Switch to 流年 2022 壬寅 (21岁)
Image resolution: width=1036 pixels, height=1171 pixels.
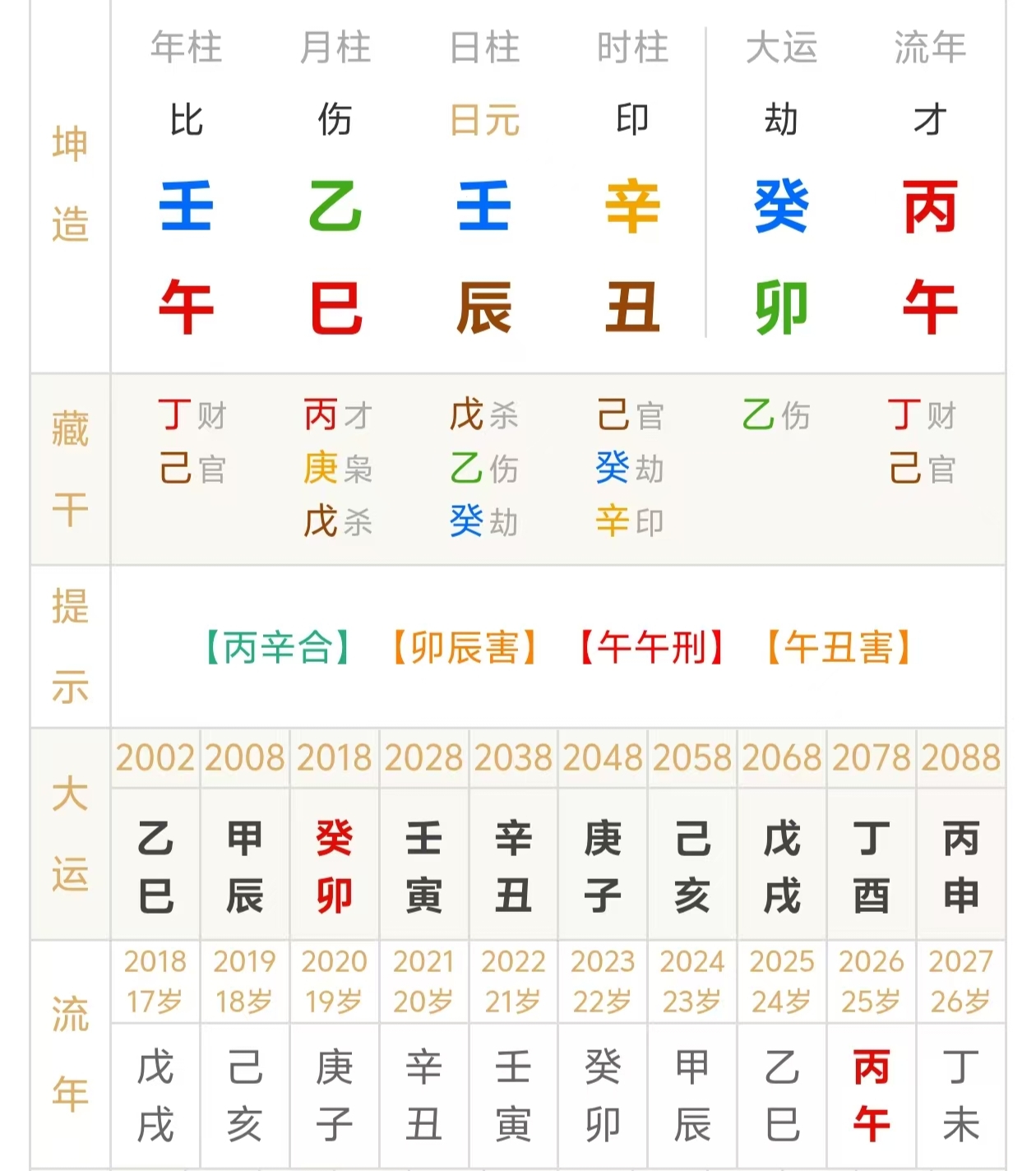[514, 1054]
